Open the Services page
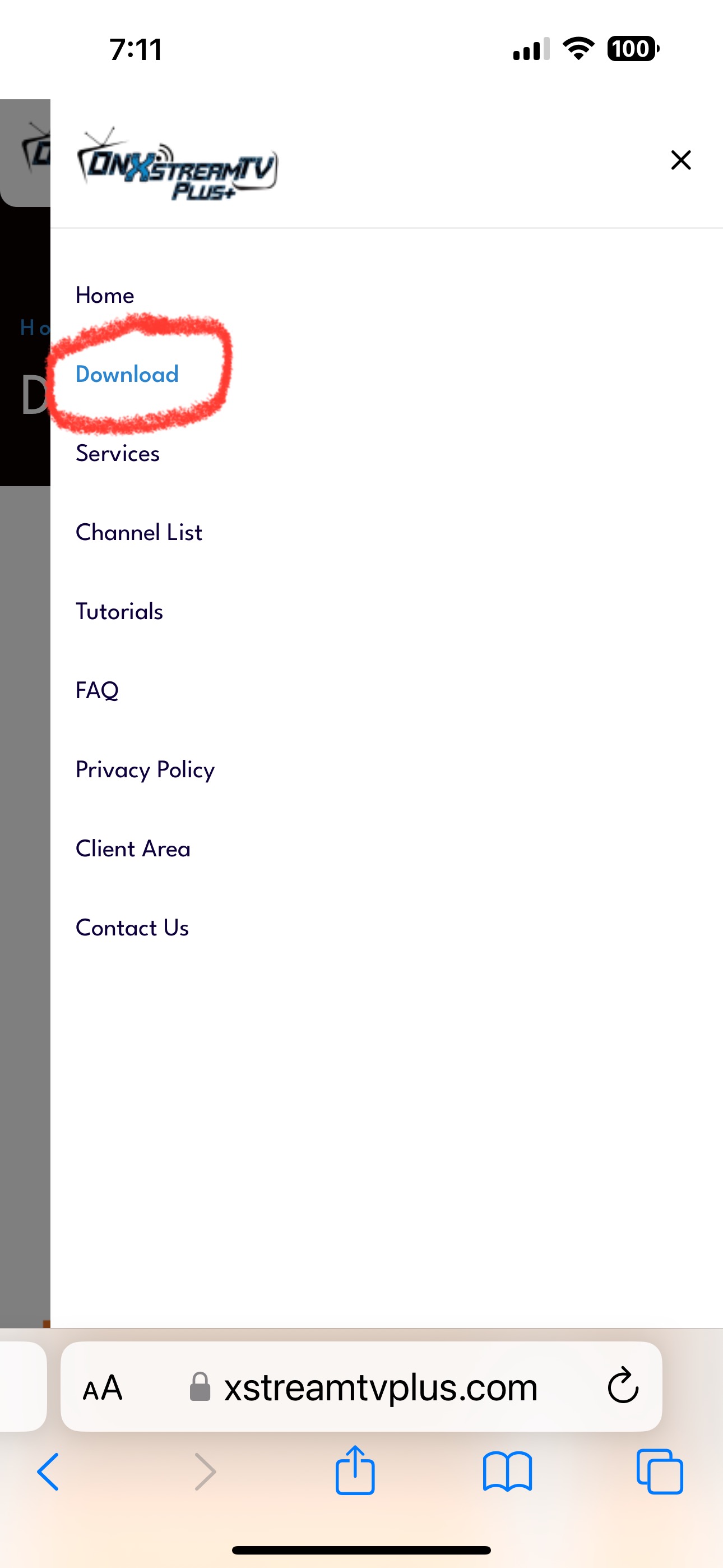This screenshot has width=723, height=1568. click(x=118, y=454)
